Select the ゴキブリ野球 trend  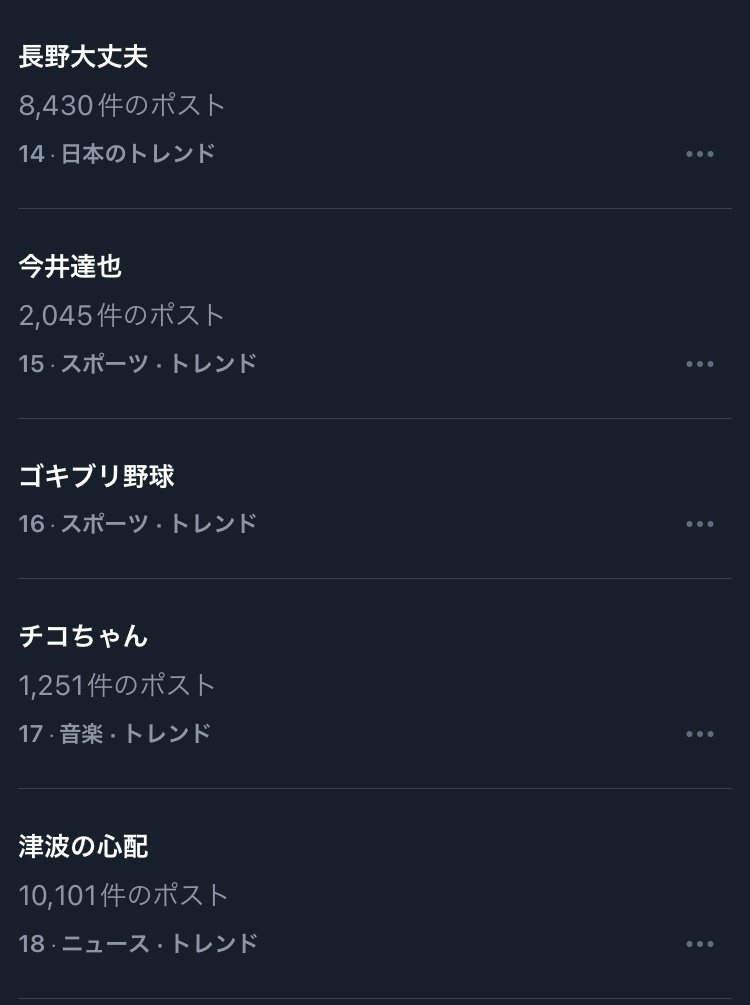tap(97, 477)
